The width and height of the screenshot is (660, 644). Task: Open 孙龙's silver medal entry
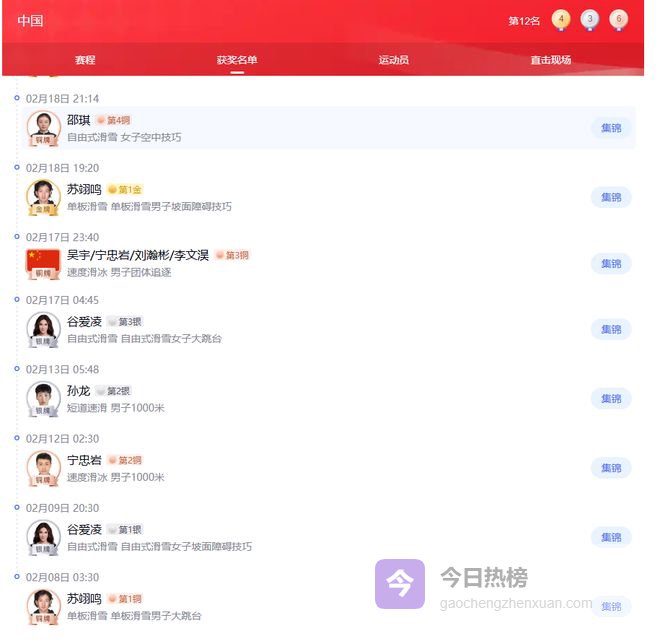tap(300, 398)
